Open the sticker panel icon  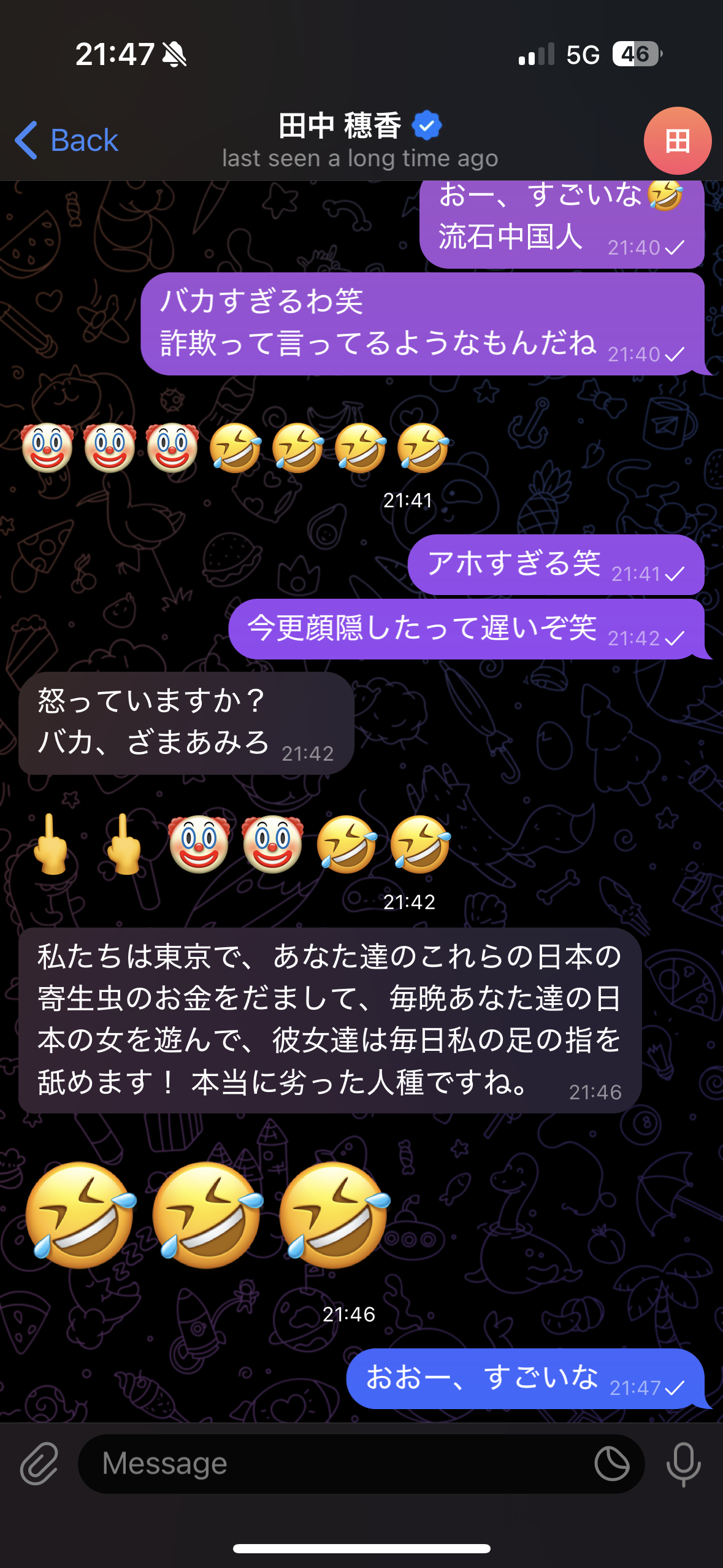pyautogui.click(x=611, y=1464)
